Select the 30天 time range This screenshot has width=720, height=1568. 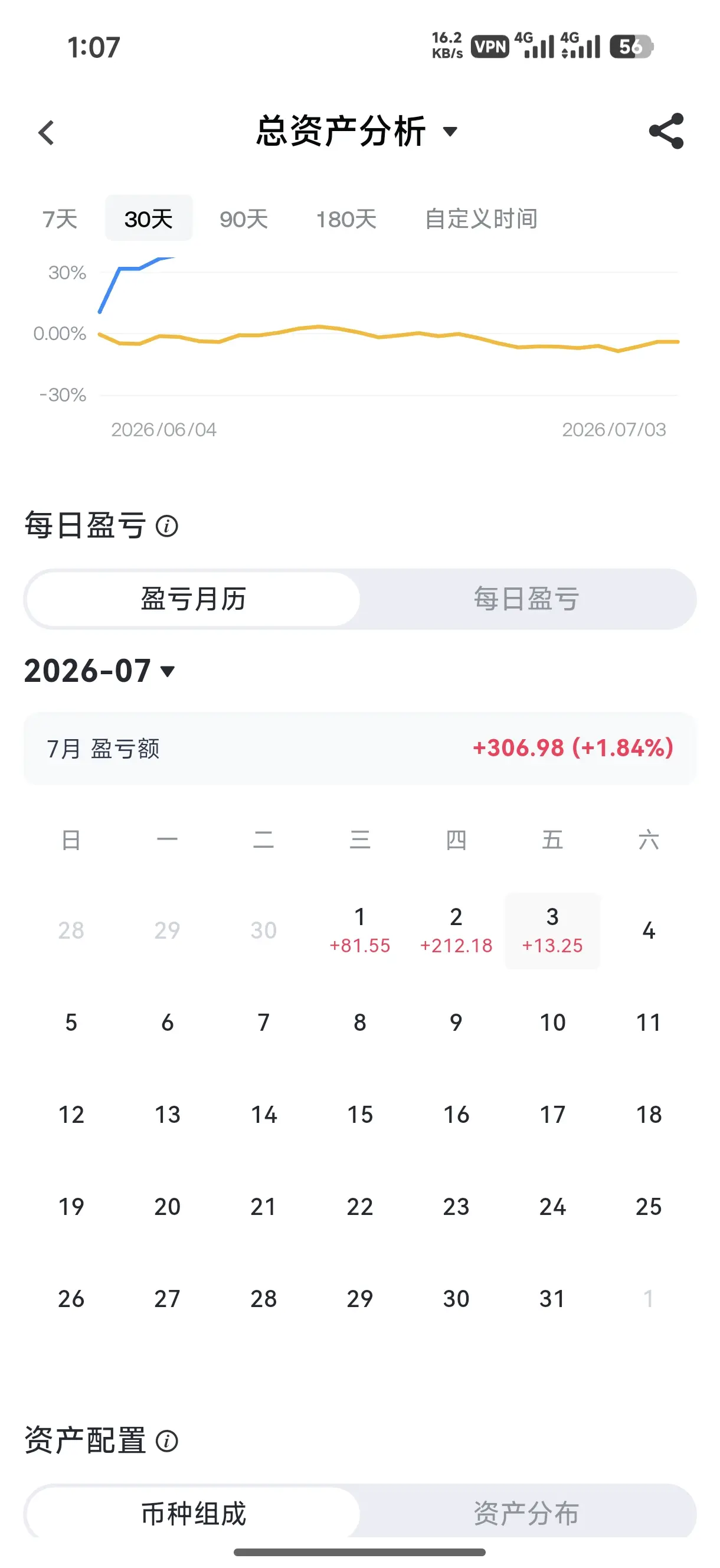149,218
